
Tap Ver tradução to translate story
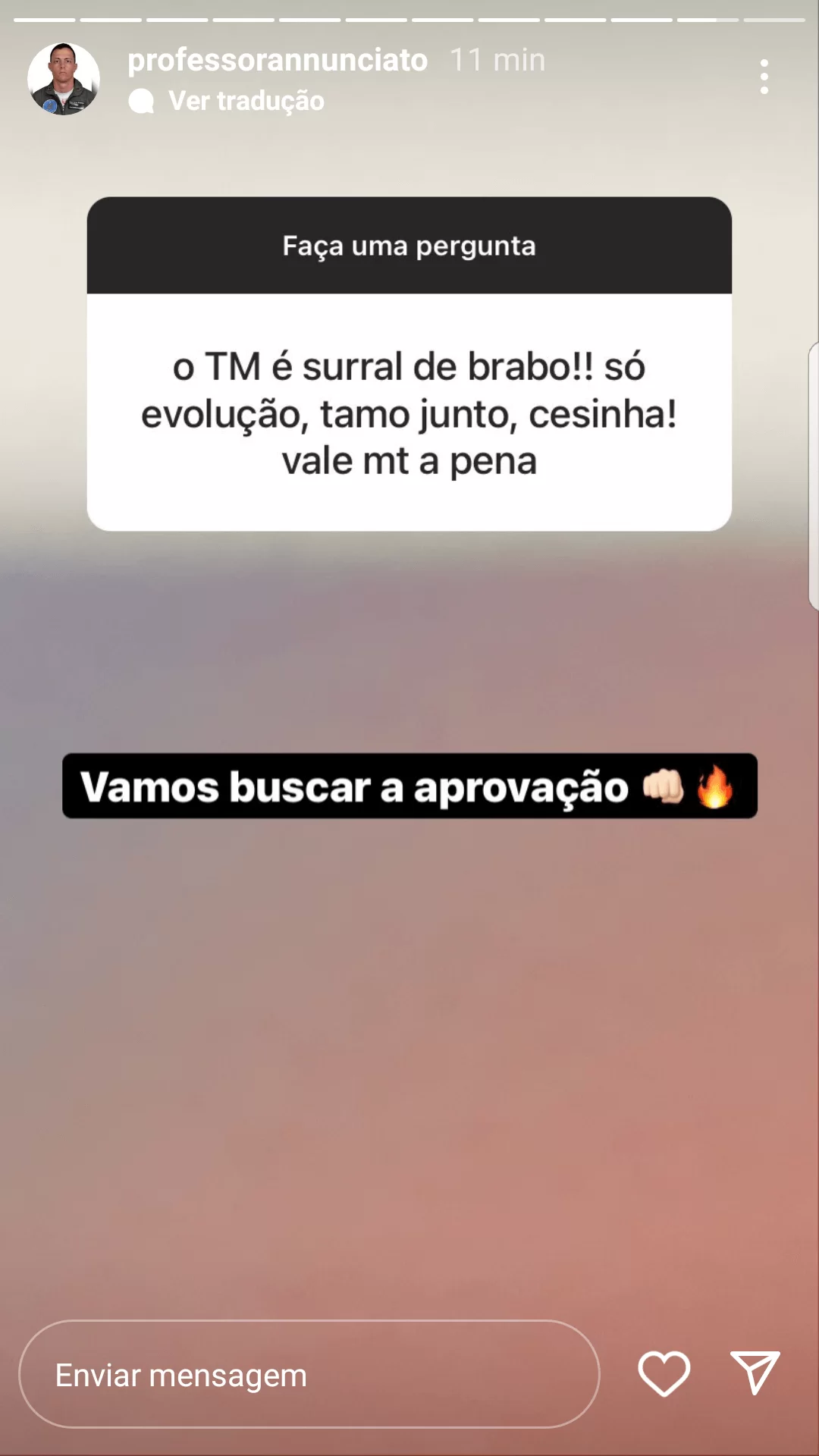point(246,101)
